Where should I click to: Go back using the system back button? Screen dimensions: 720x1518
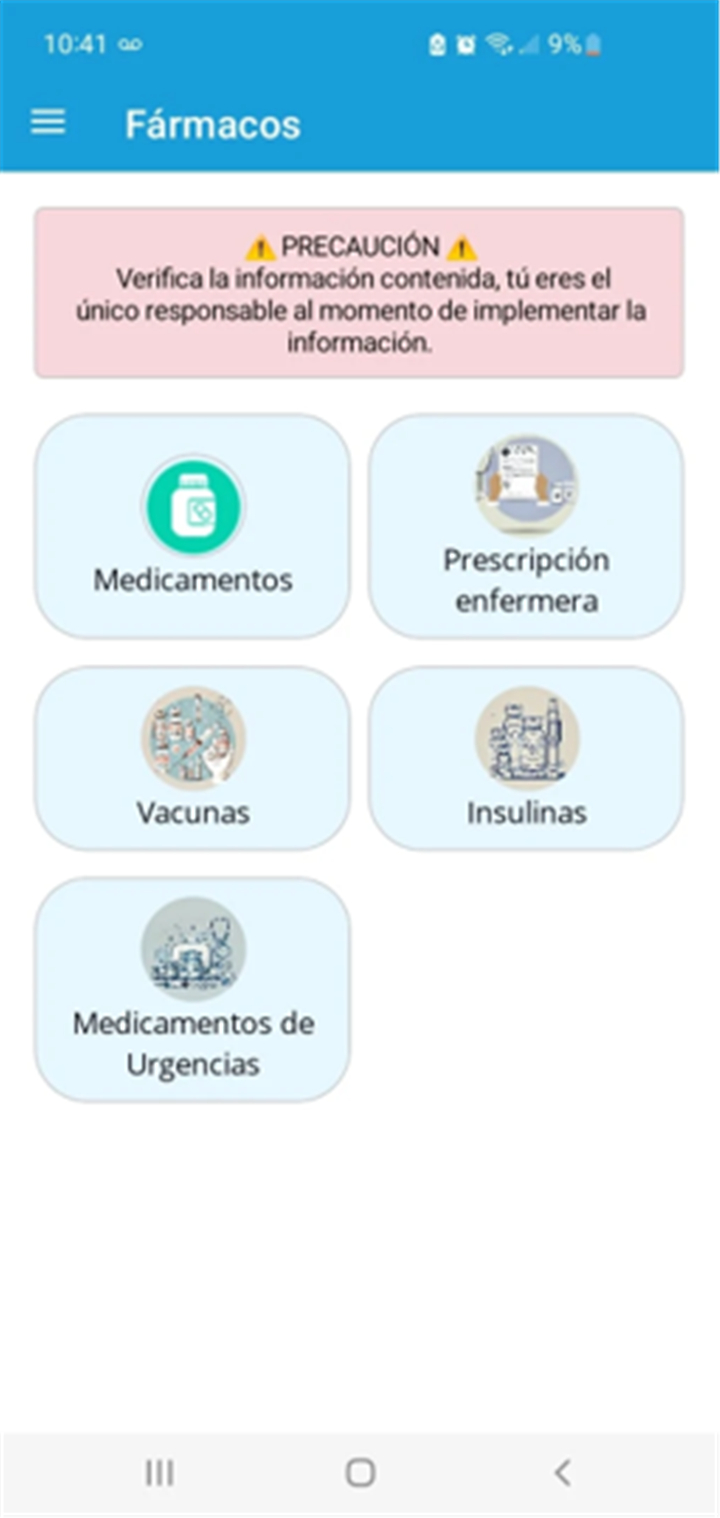coord(562,1472)
